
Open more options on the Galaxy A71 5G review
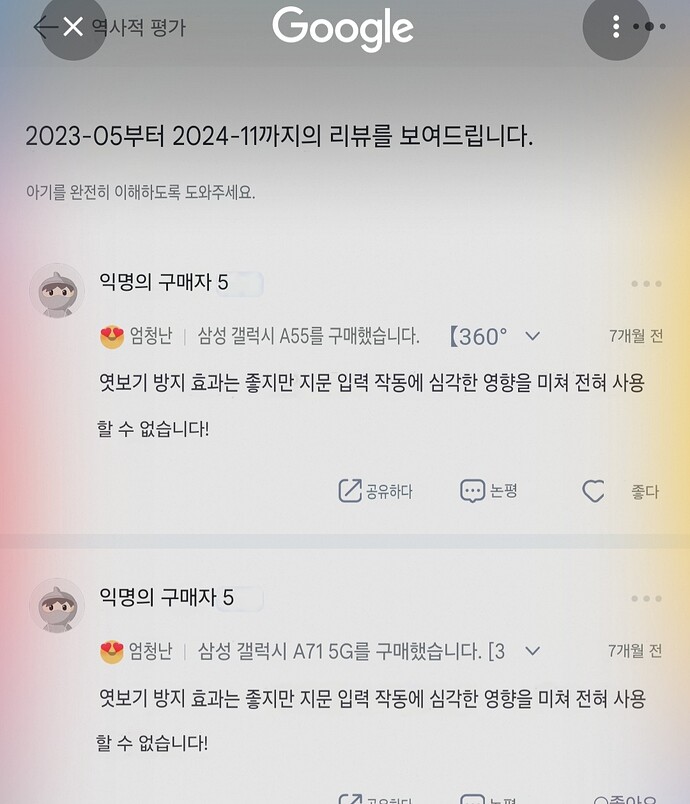tap(646, 599)
